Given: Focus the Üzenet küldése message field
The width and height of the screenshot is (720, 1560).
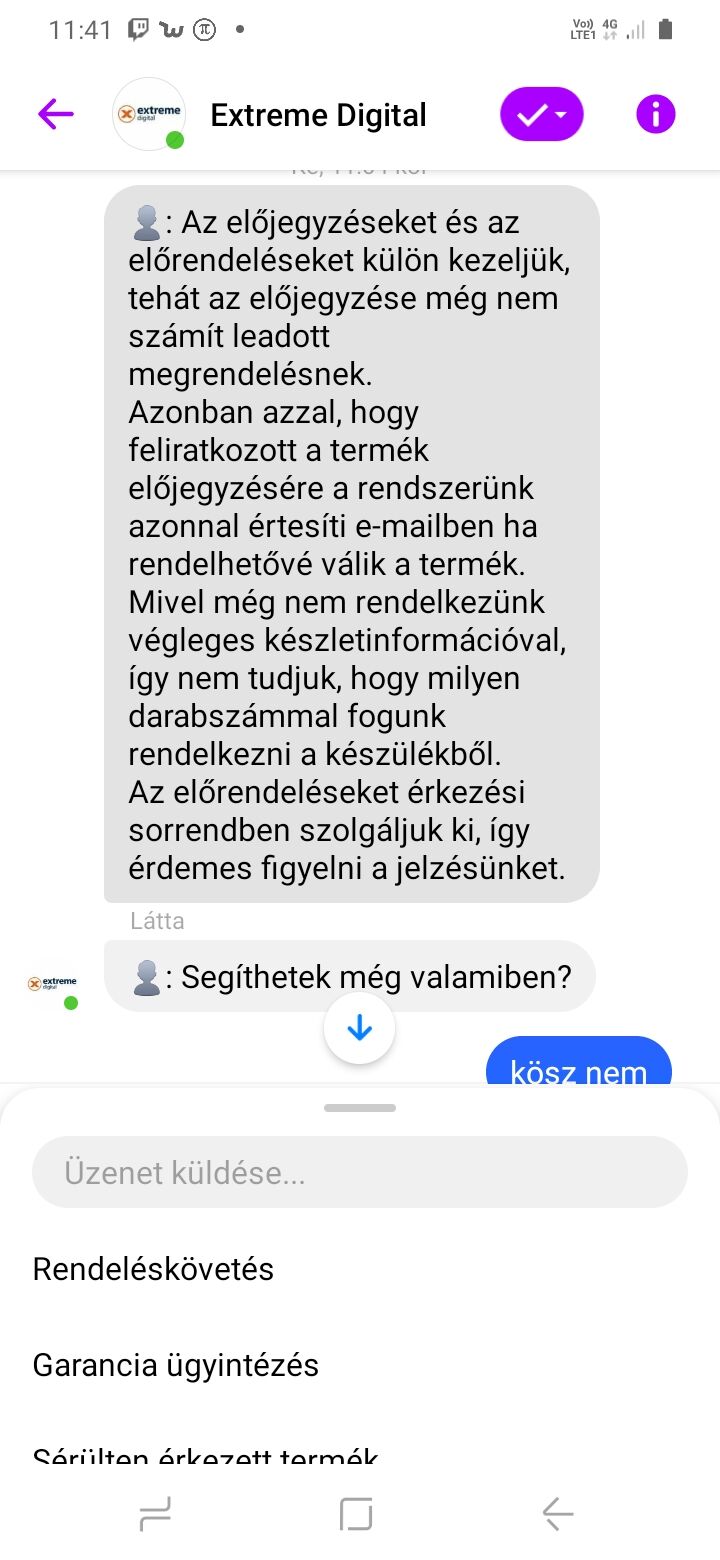Looking at the screenshot, I should coord(360,1172).
